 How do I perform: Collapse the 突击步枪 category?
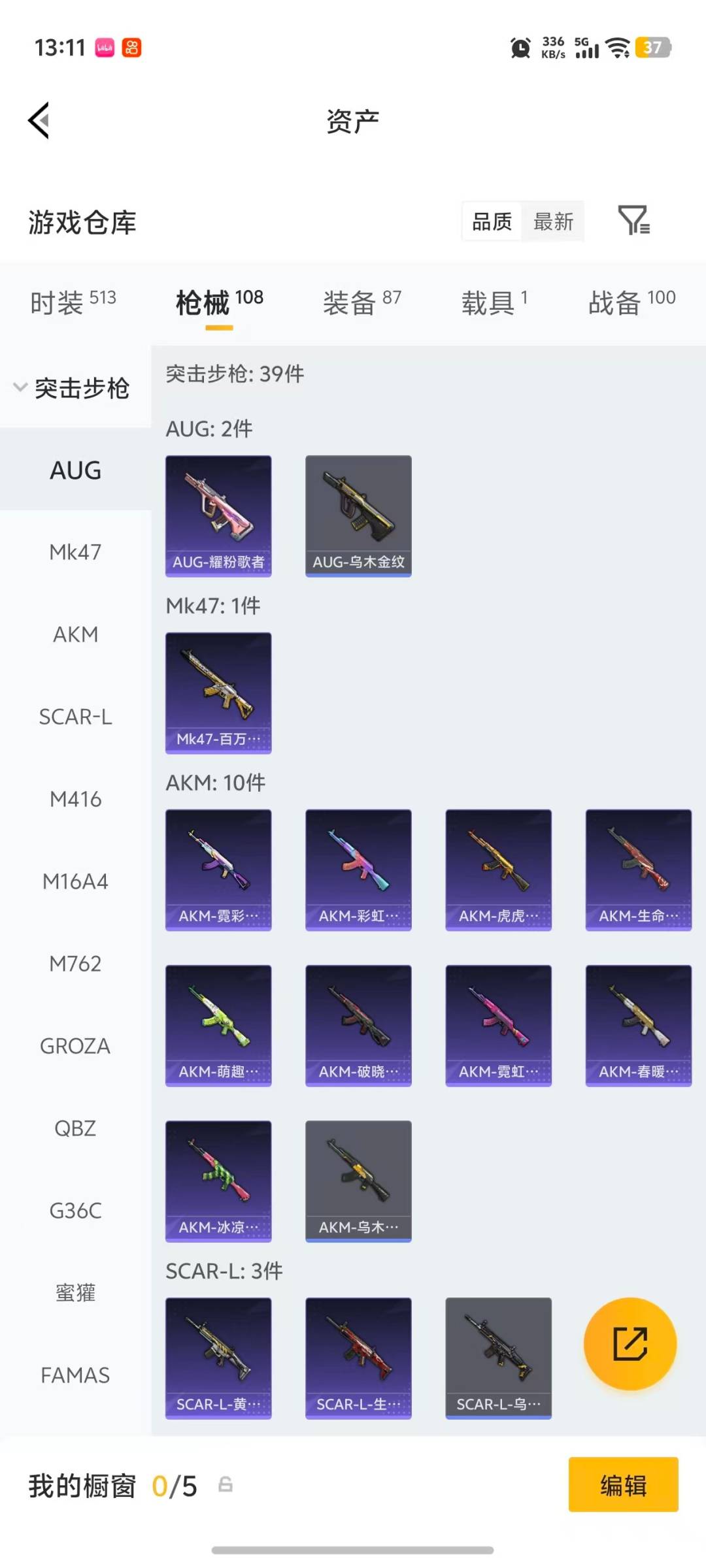[x=72, y=387]
